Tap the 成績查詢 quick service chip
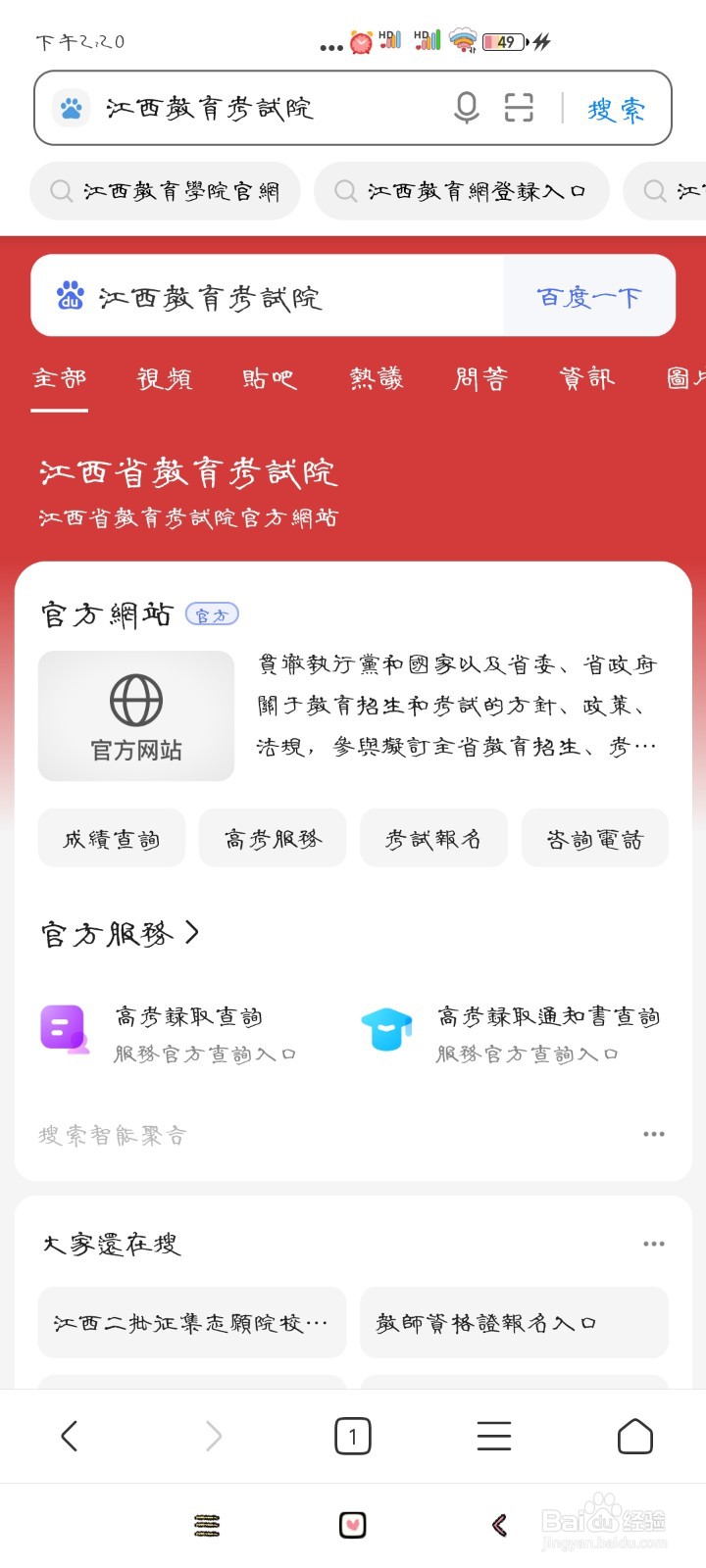 (111, 838)
